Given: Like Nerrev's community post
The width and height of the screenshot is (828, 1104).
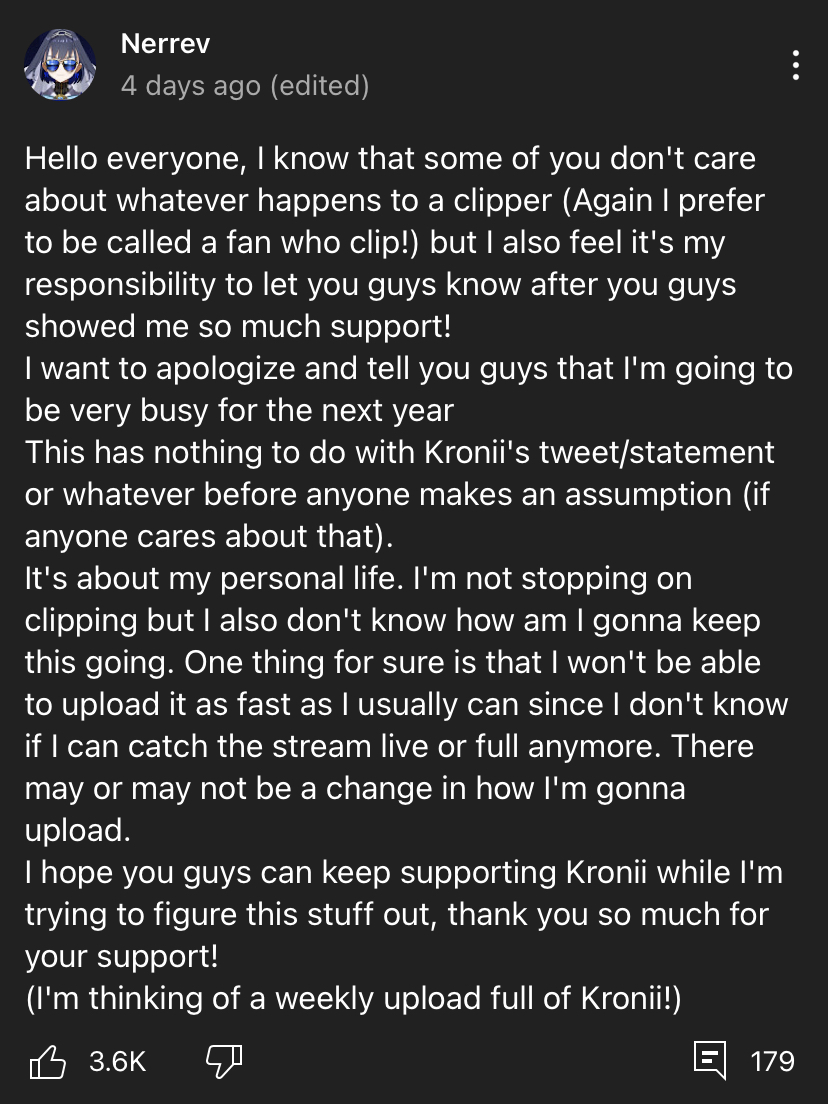Looking at the screenshot, I should pos(48,1061).
